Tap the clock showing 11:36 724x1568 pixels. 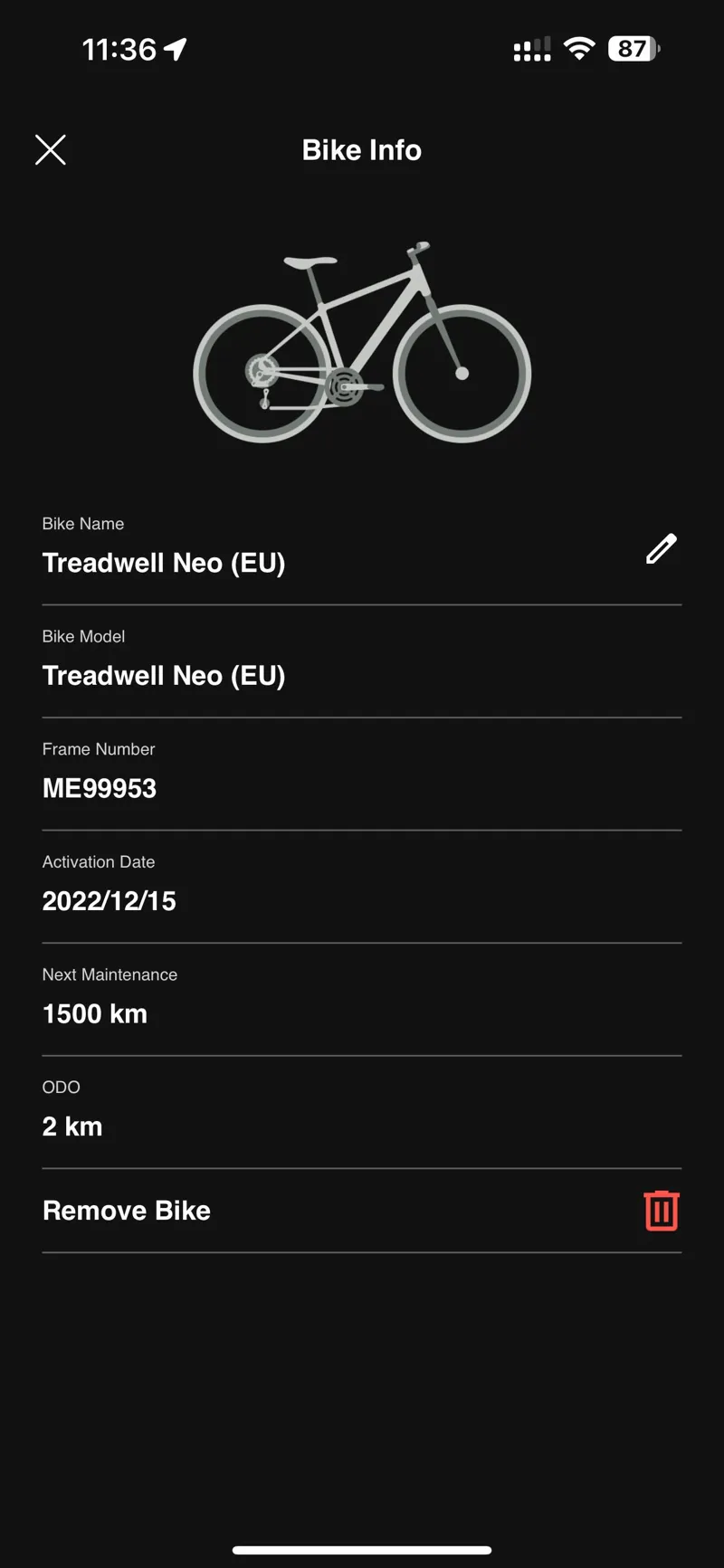(x=120, y=48)
